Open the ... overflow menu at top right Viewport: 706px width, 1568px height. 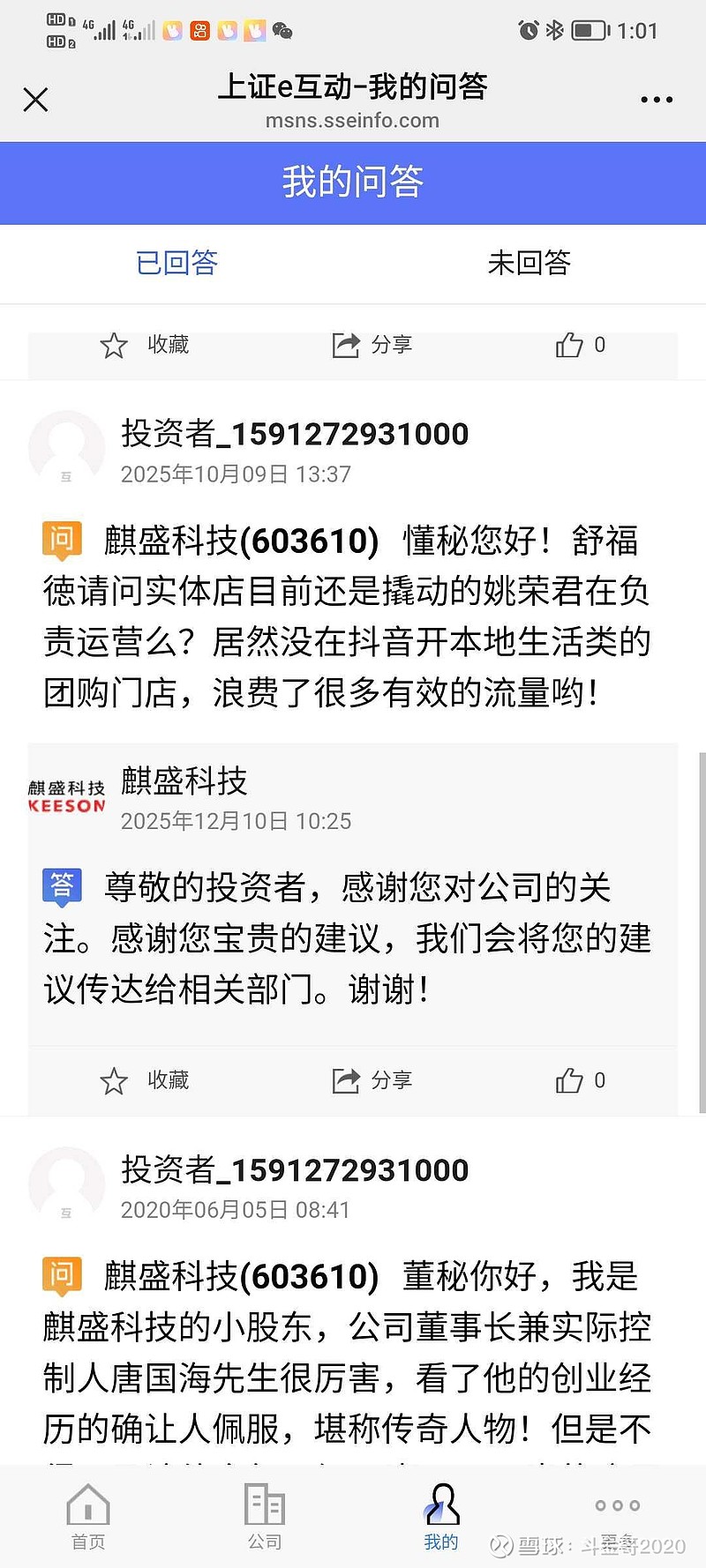coord(655,100)
